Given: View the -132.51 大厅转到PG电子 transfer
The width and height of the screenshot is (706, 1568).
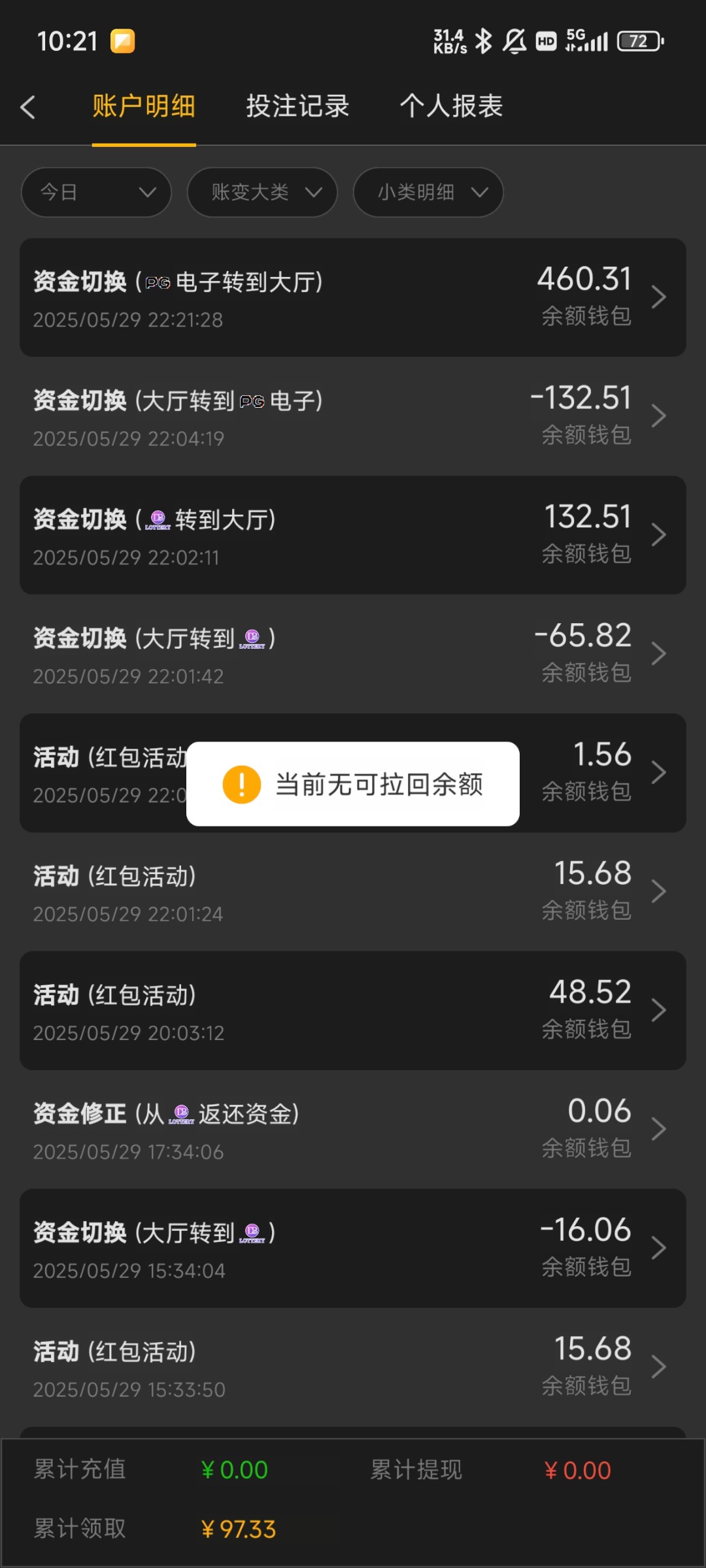Looking at the screenshot, I should 353,416.
